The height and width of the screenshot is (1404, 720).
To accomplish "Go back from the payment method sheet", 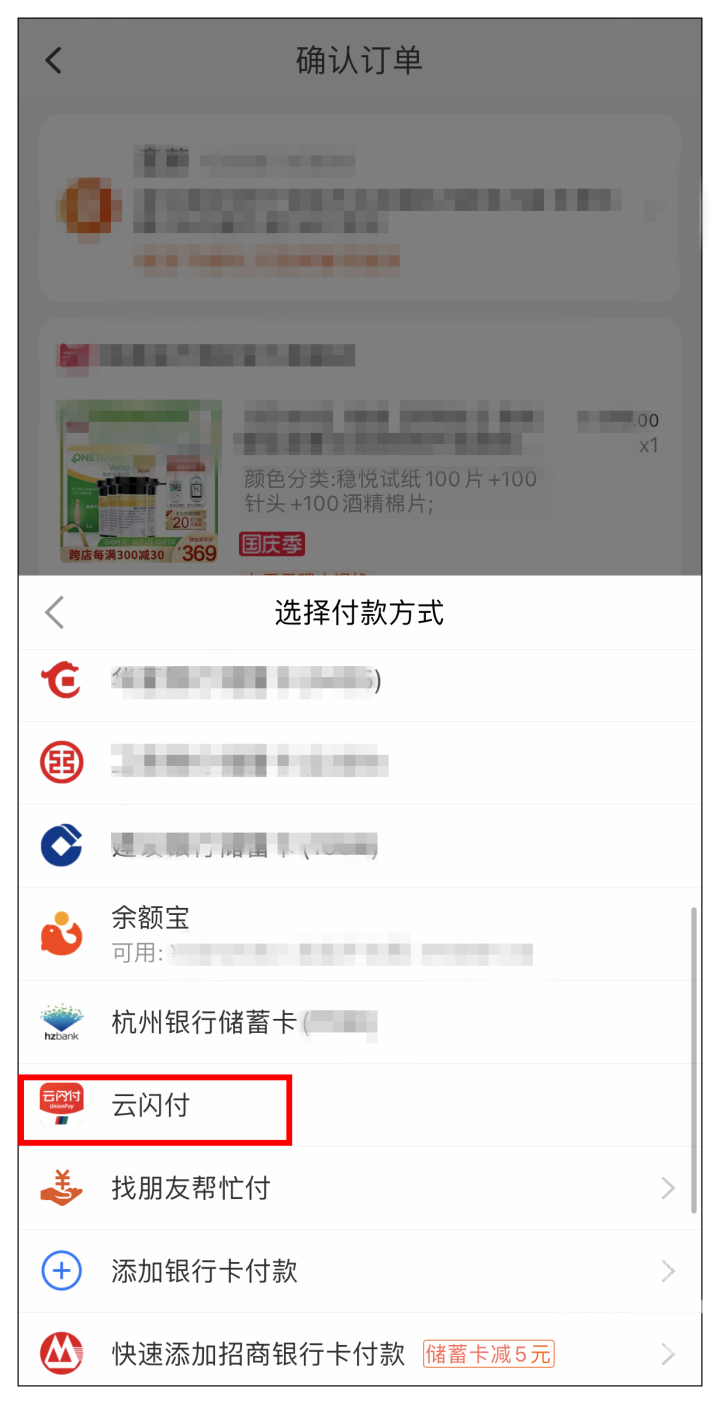I will (55, 612).
